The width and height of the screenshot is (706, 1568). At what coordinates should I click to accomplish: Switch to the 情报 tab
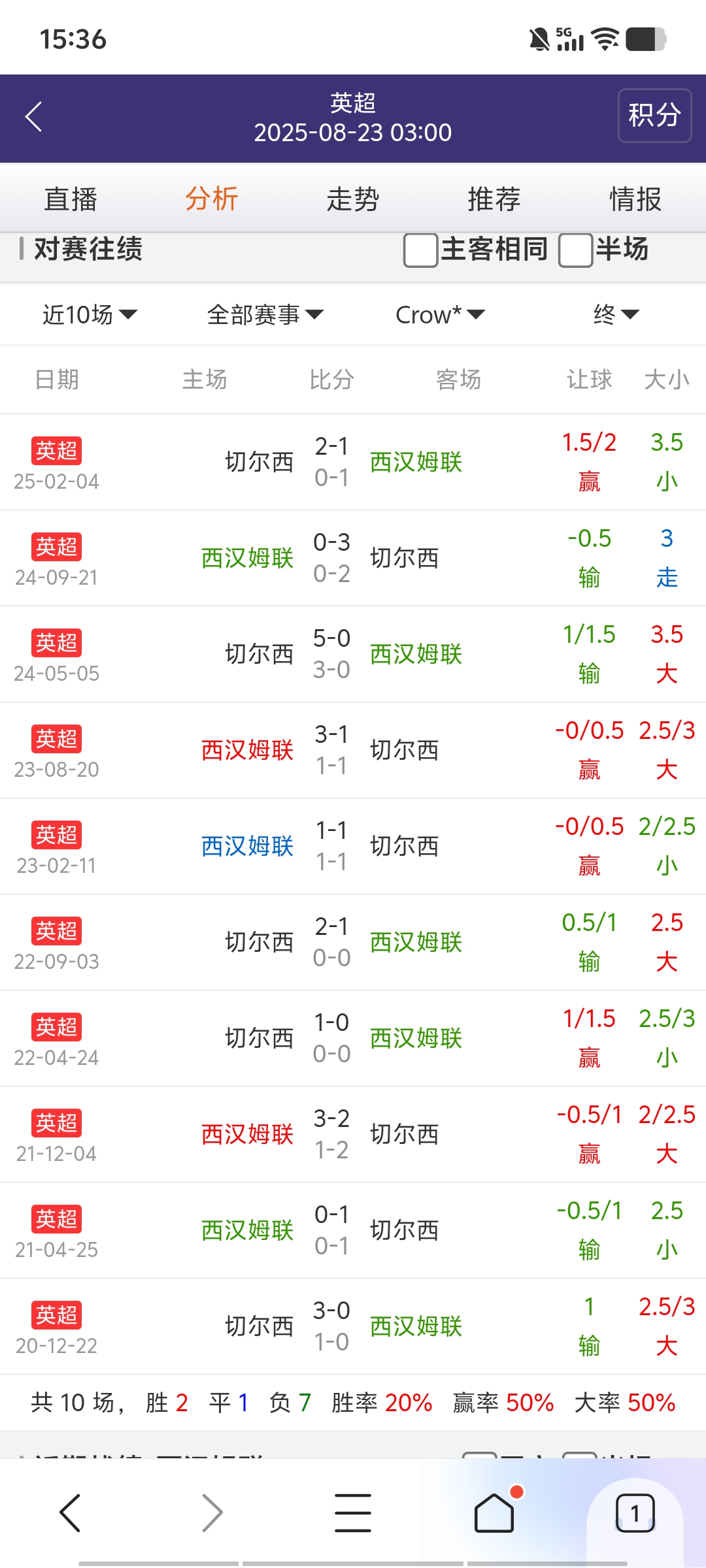click(x=635, y=199)
